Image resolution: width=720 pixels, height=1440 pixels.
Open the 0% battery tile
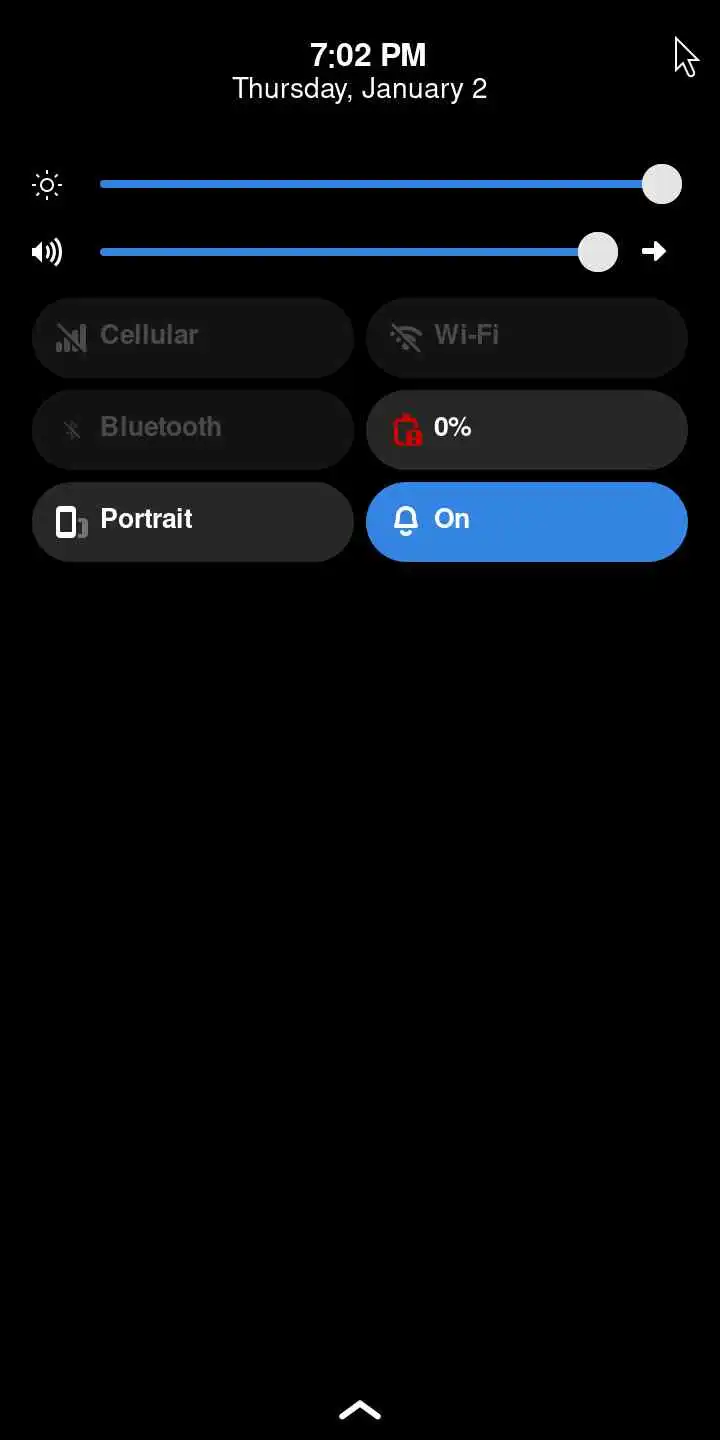(527, 429)
